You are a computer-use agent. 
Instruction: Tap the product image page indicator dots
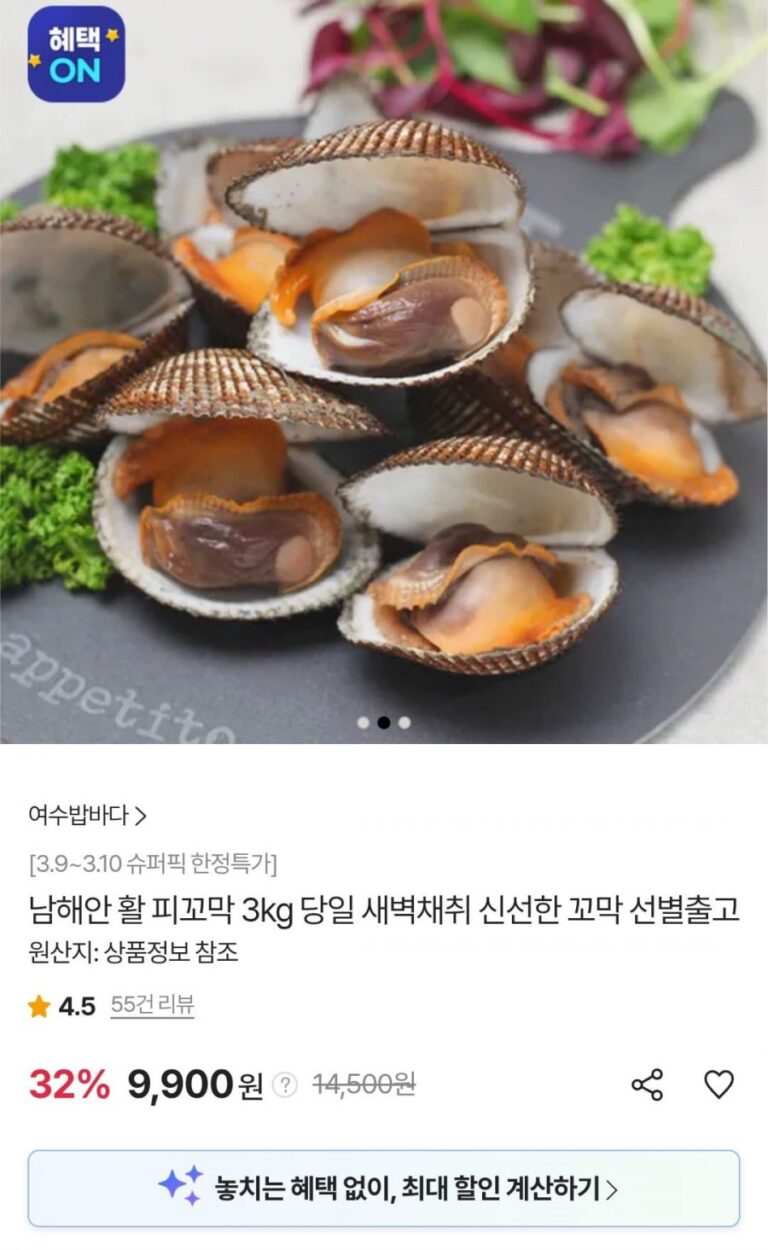point(384,722)
